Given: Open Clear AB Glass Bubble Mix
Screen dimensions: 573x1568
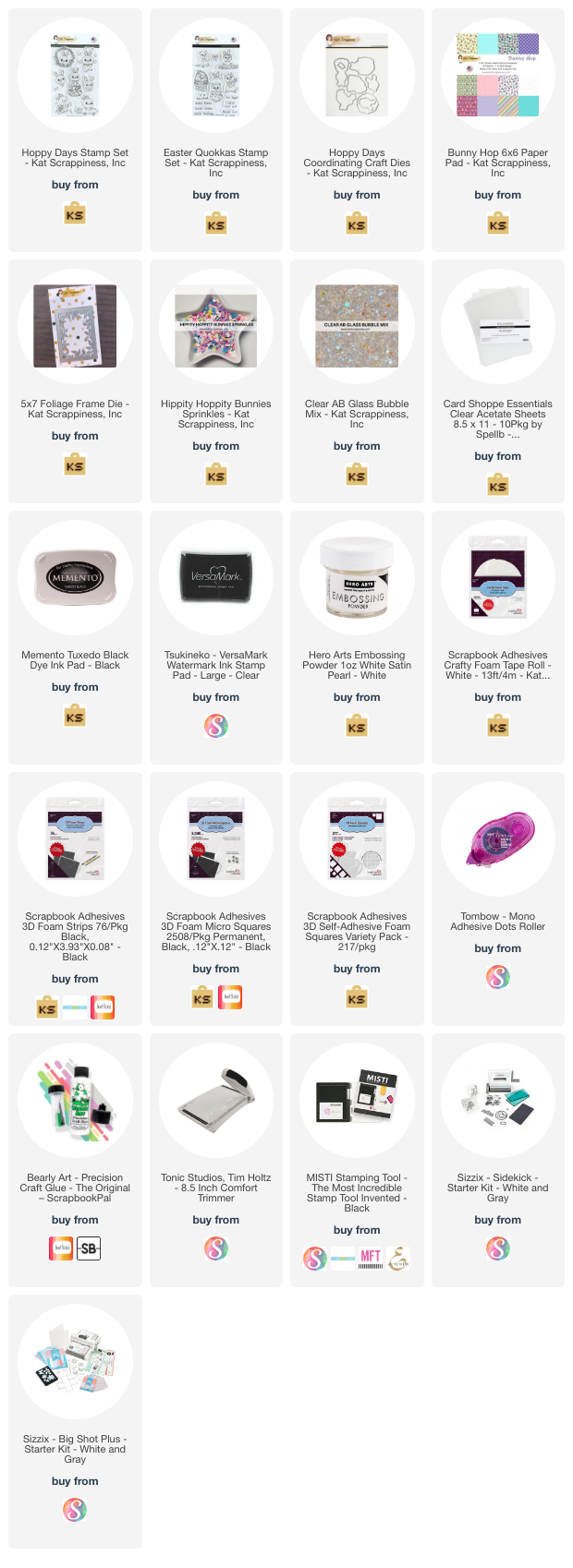Looking at the screenshot, I should (357, 327).
